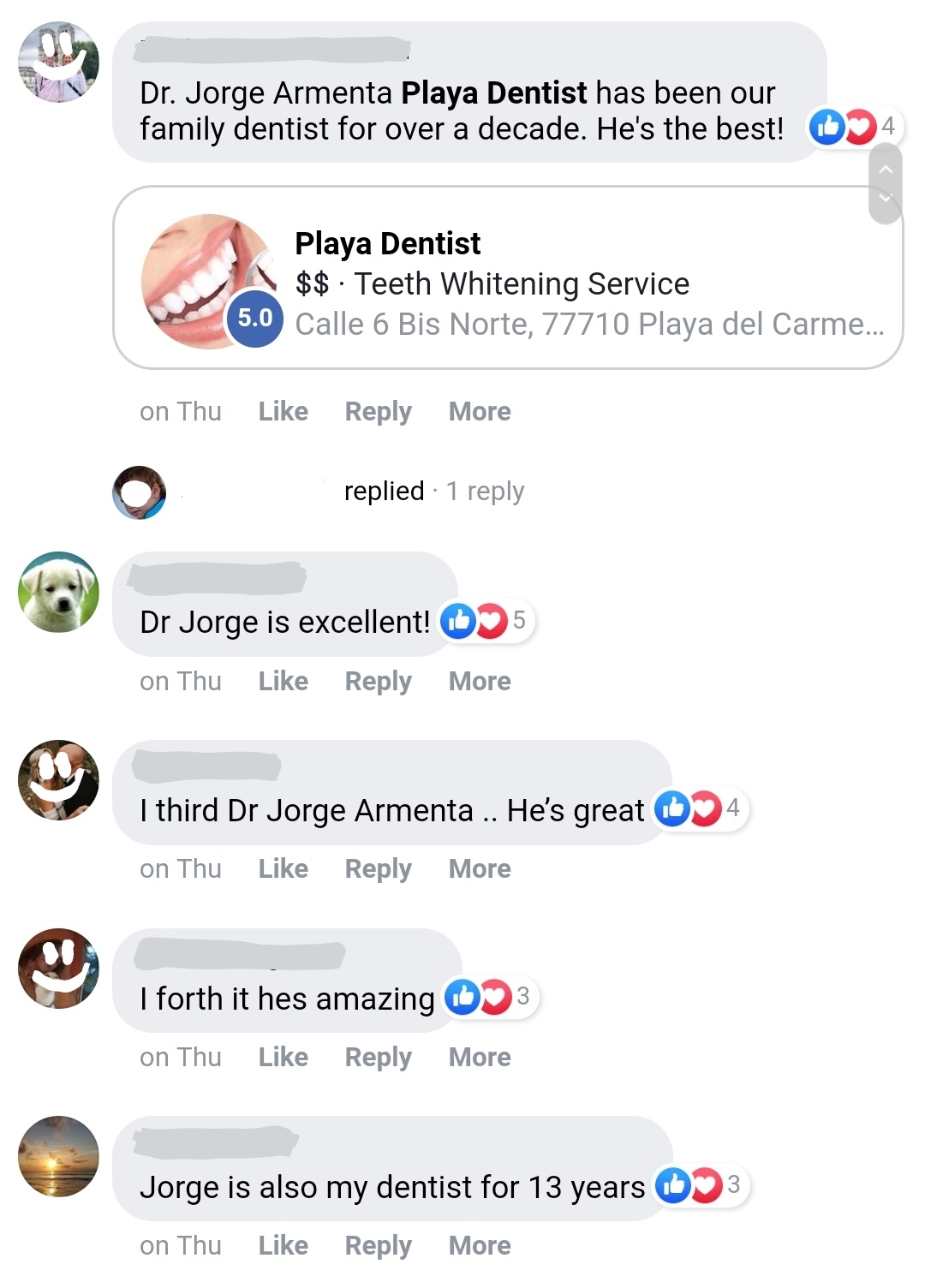The image size is (925, 1288).
Task: Reply to the family dentist for a decade comment
Action: click(378, 412)
